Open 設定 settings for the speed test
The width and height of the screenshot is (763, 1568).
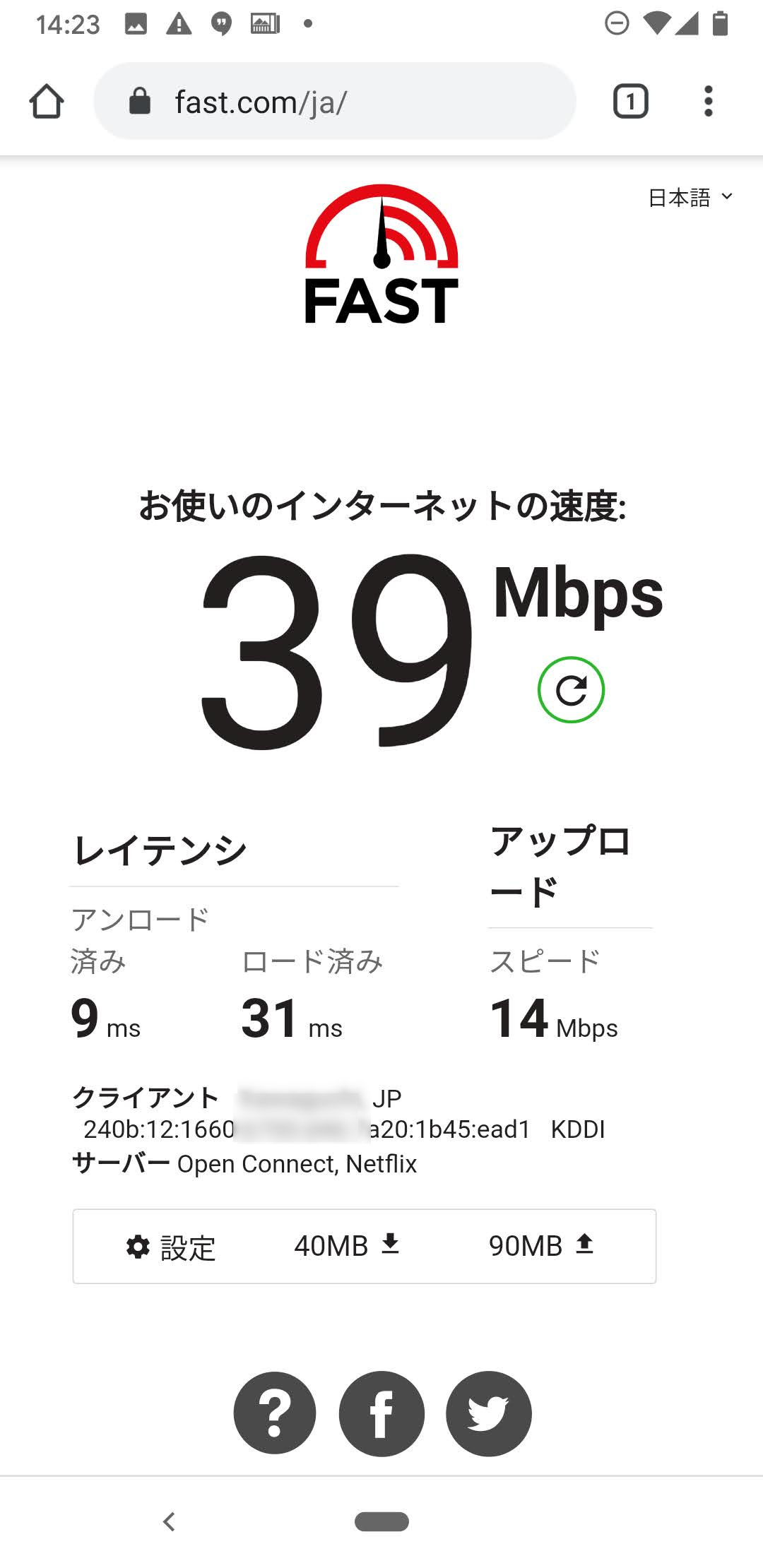(170, 1247)
